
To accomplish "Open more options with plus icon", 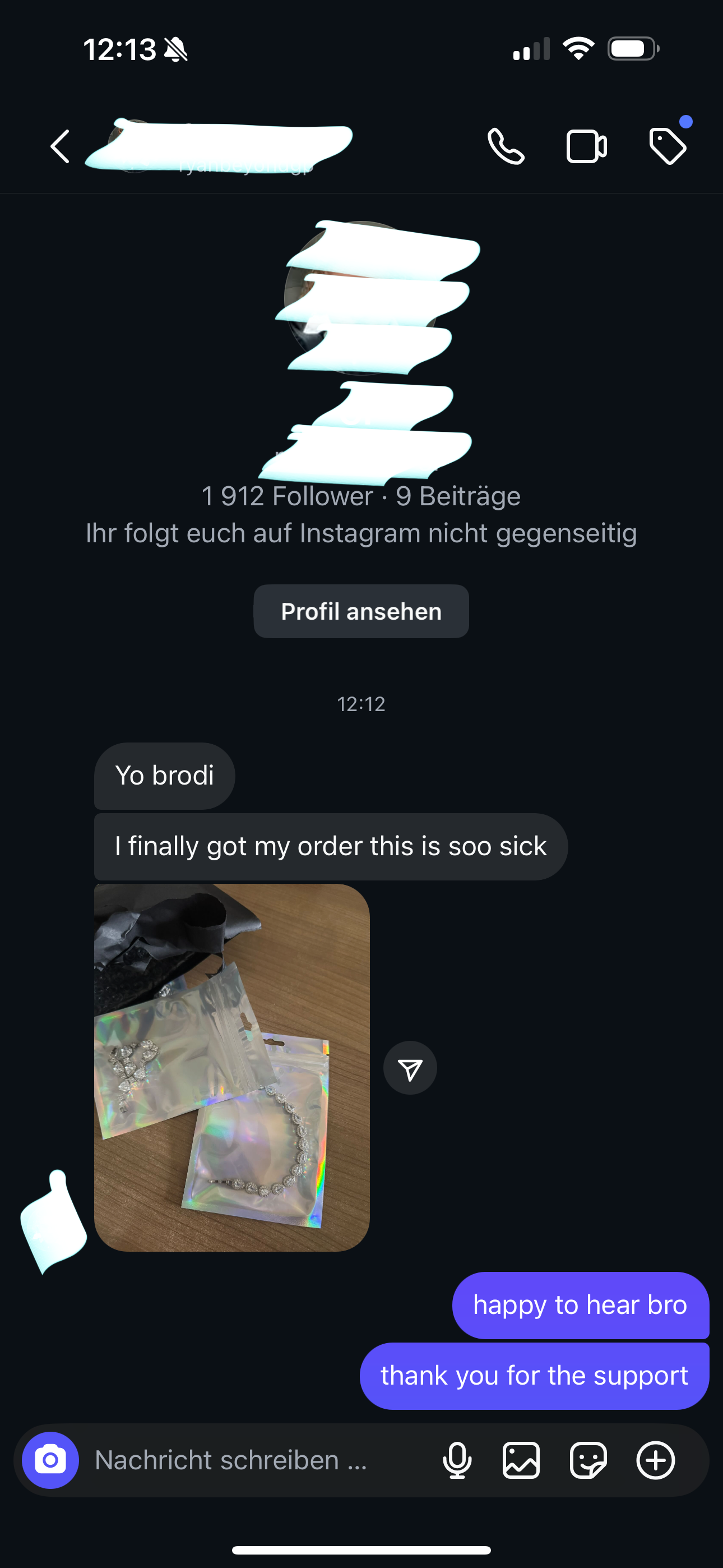I will 655,1460.
